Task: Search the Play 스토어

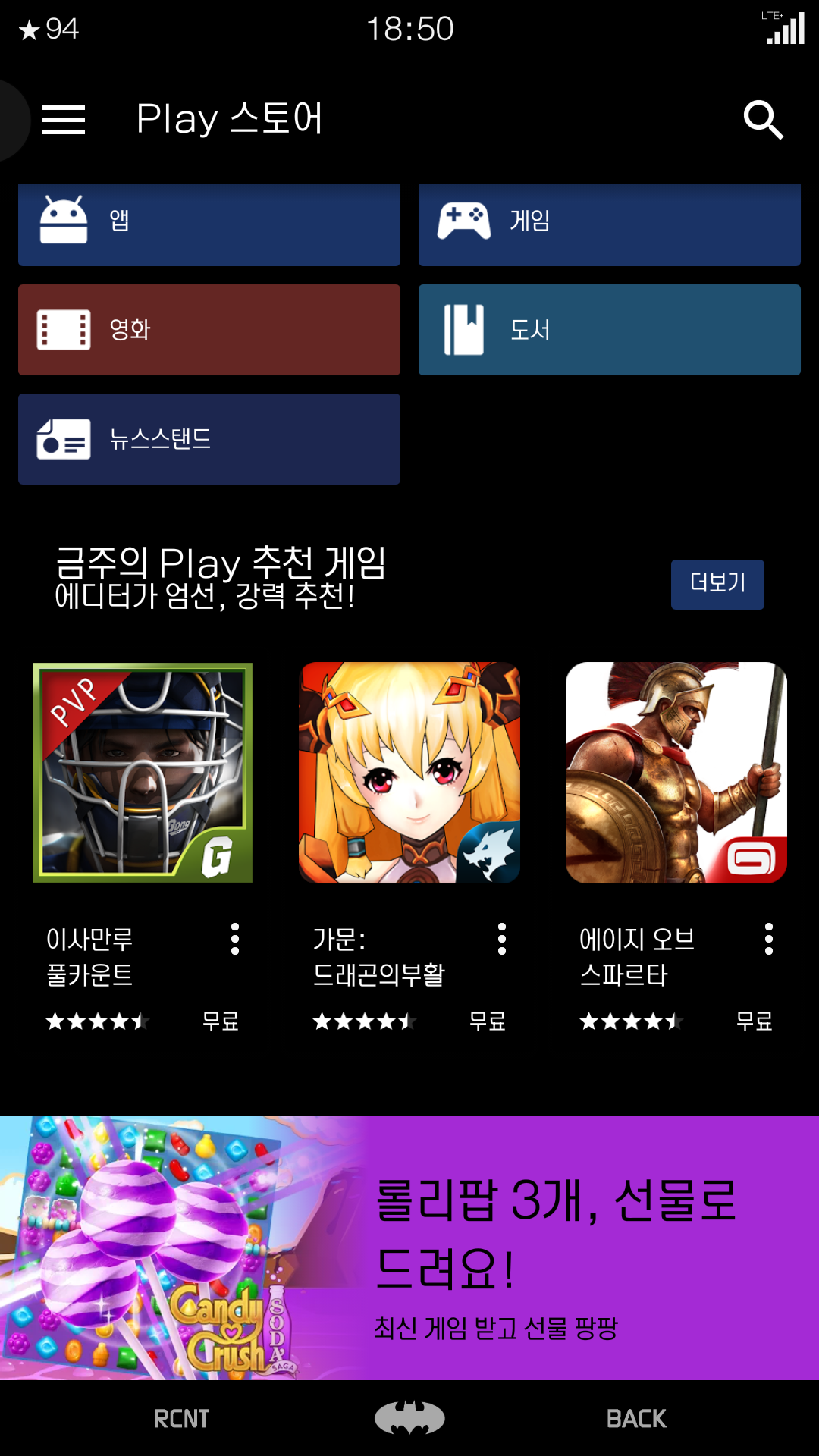Action: click(x=763, y=120)
